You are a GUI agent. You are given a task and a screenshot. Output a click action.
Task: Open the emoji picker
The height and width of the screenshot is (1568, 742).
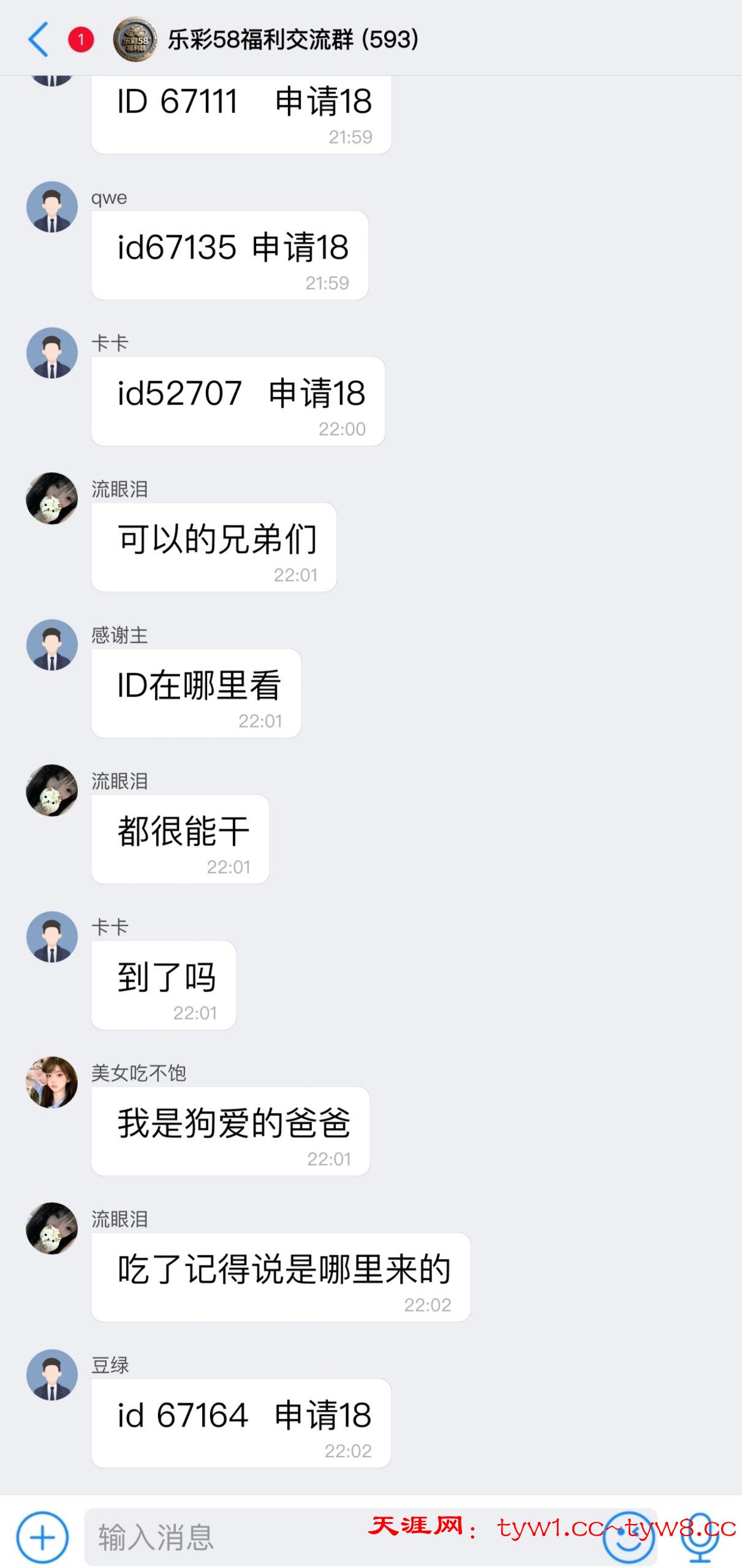tap(628, 1537)
